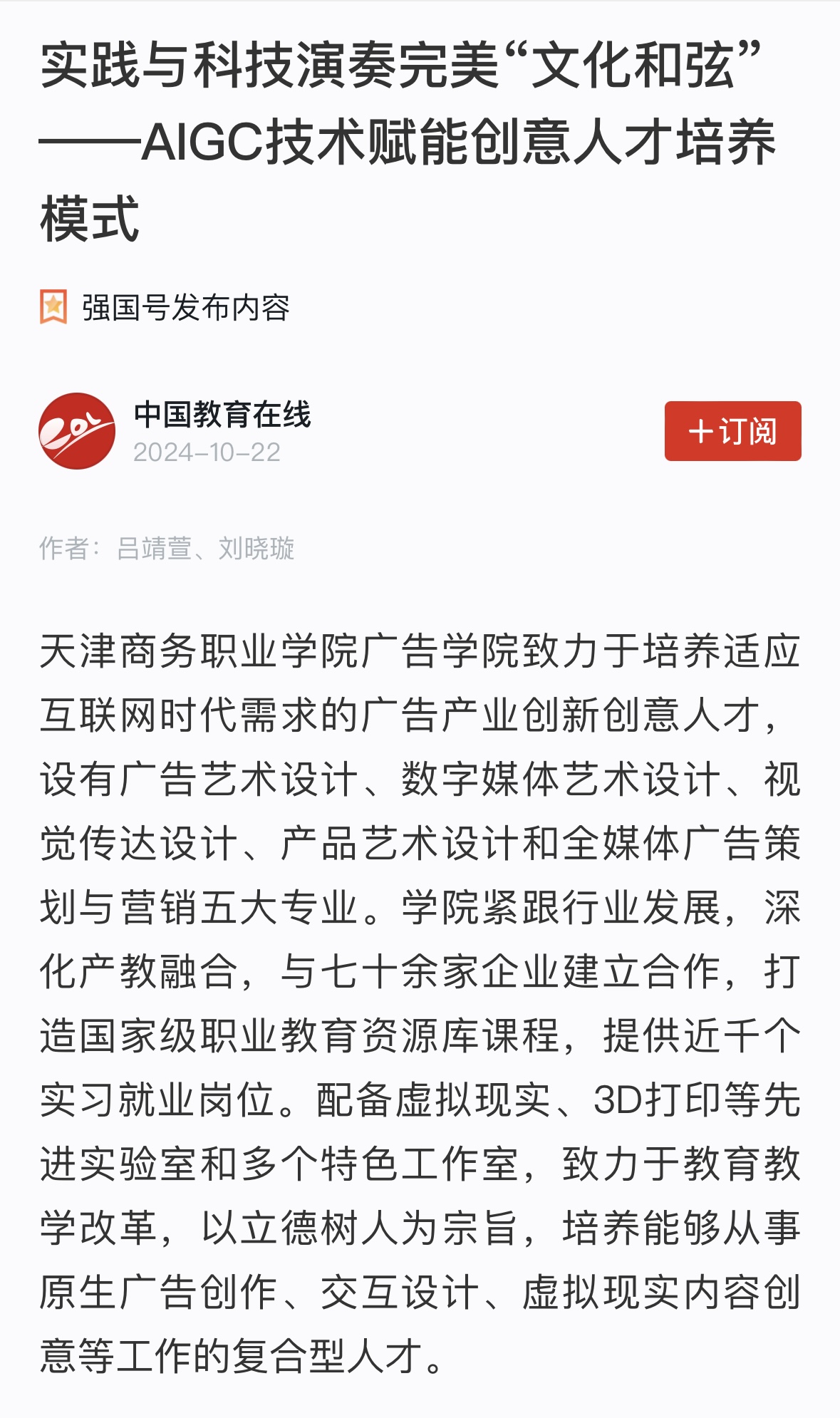Screen dimensions: 840x1418
Task: Open the 中国教育在线 publisher avatar
Action: click(77, 431)
